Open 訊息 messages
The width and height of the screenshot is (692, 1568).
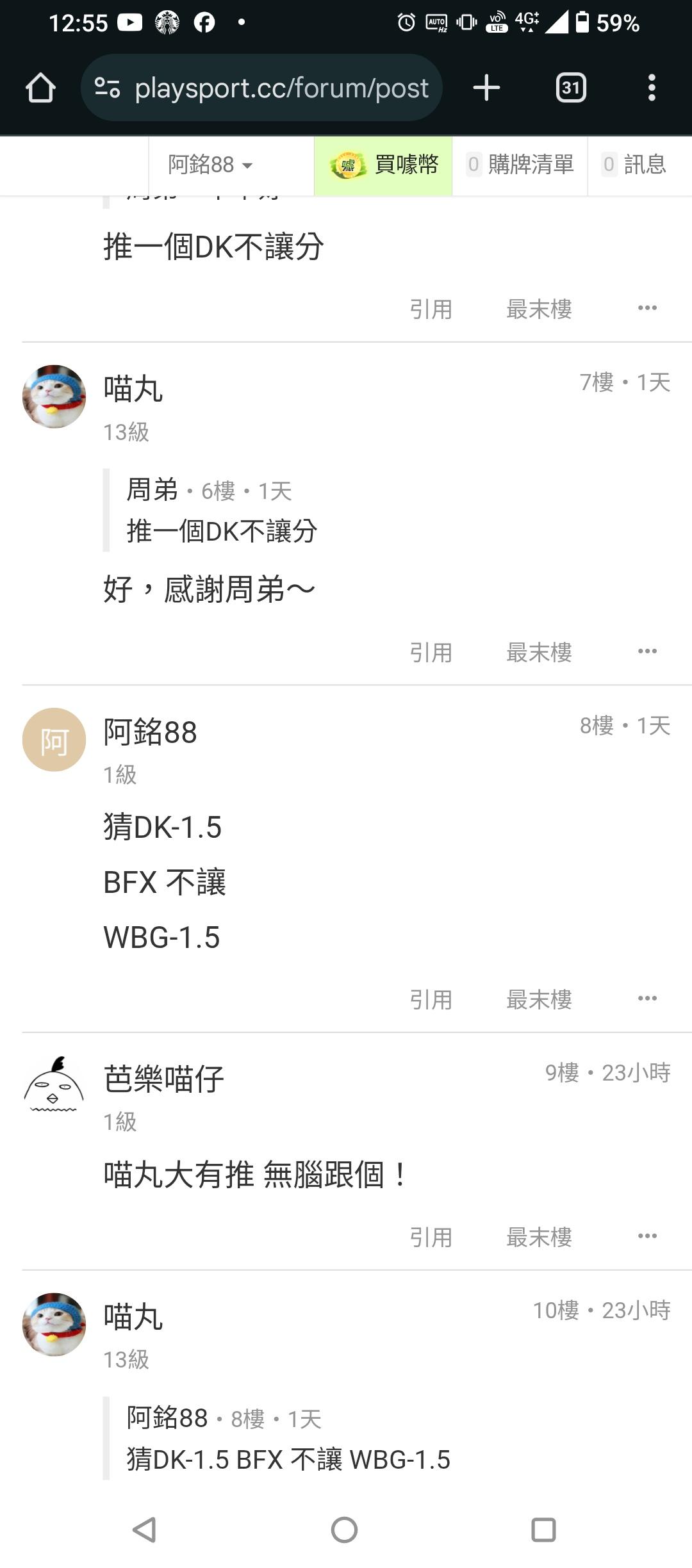pos(635,165)
